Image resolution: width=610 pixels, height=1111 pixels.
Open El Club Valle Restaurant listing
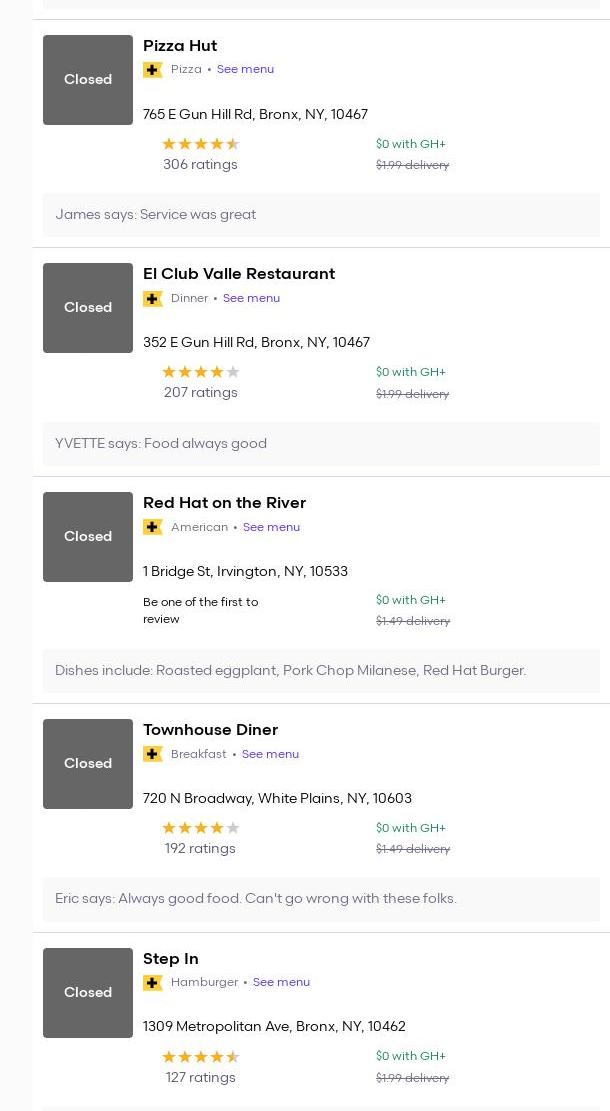tap(238, 274)
